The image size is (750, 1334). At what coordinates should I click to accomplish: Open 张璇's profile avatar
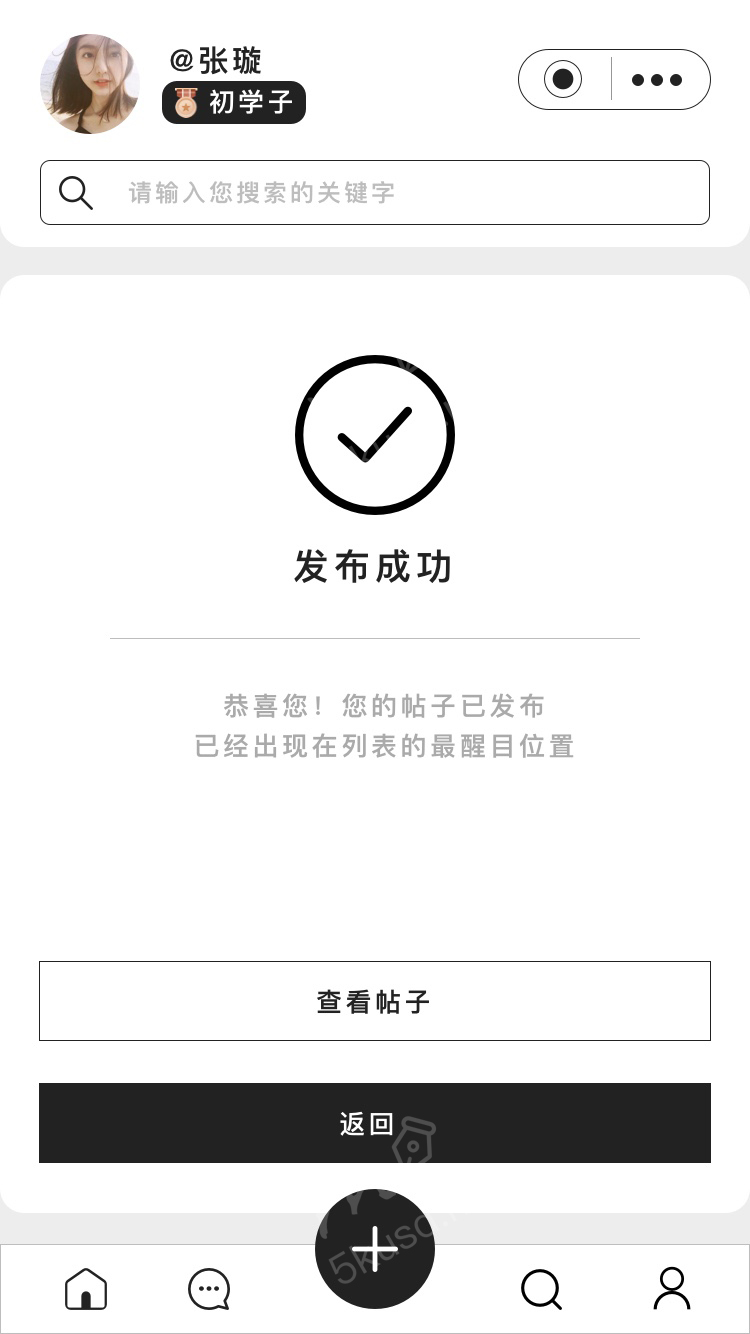pyautogui.click(x=90, y=84)
